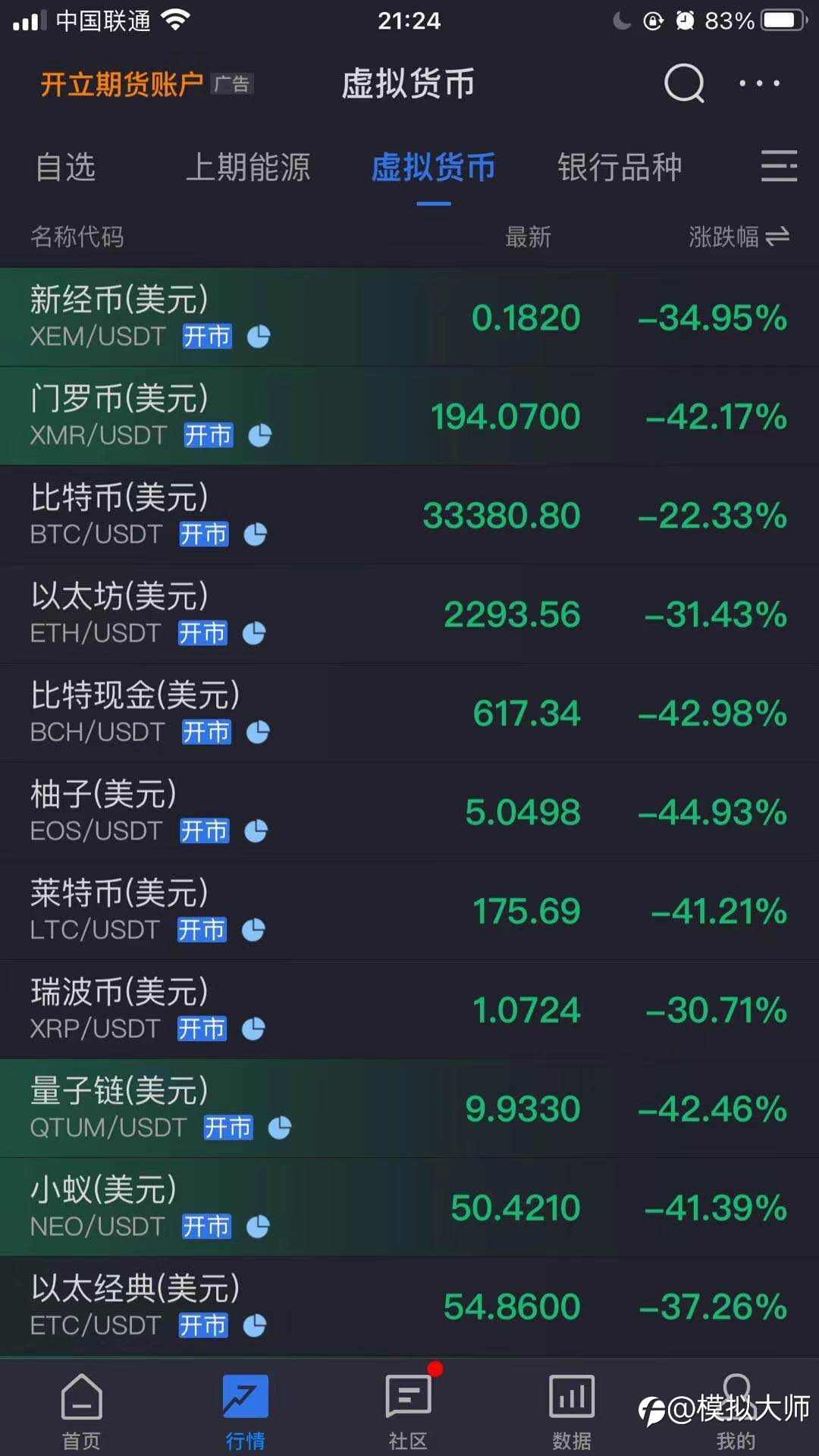Viewport: 819px width, 1456px height.
Task: Select the 银行品种 tab
Action: 620,168
